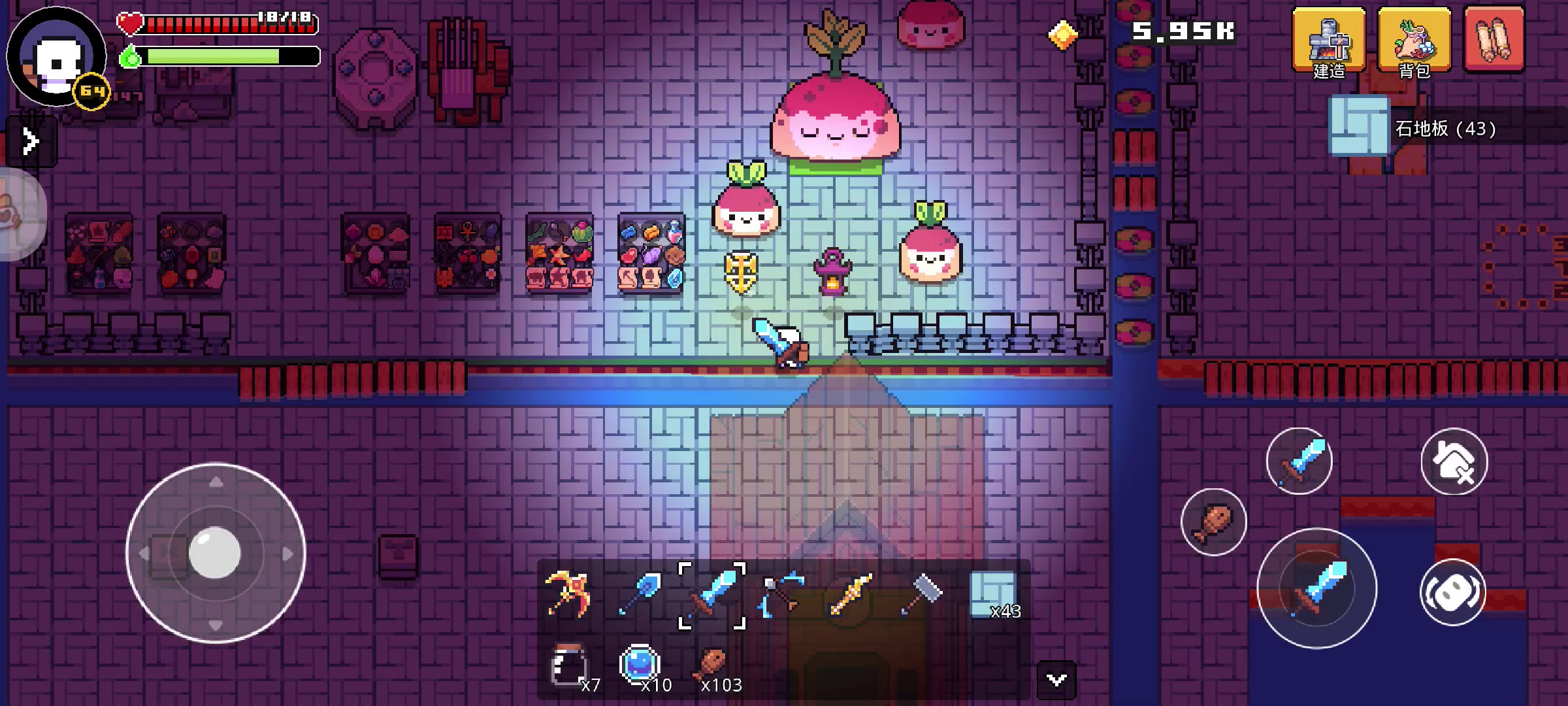Collapse the hotbar with the down chevron
1568x706 pixels.
pos(1056,681)
